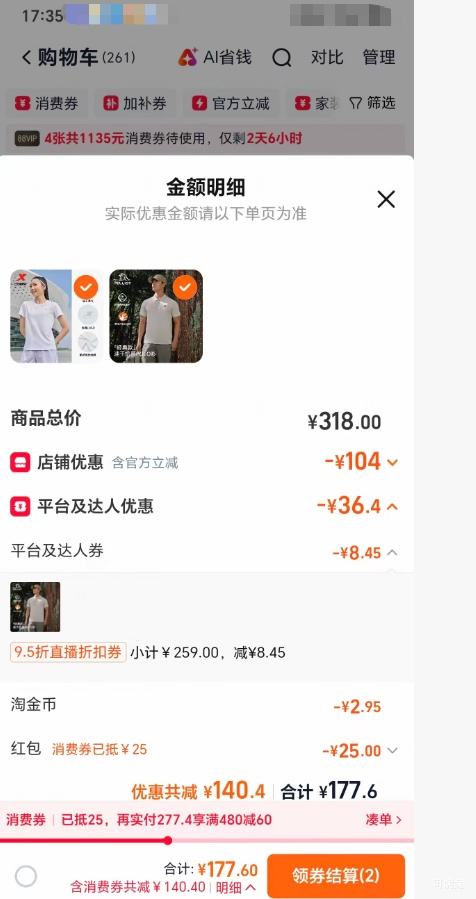This screenshot has height=899, width=476.
Task: Select the 官方立减 filter chip
Action: tap(232, 103)
